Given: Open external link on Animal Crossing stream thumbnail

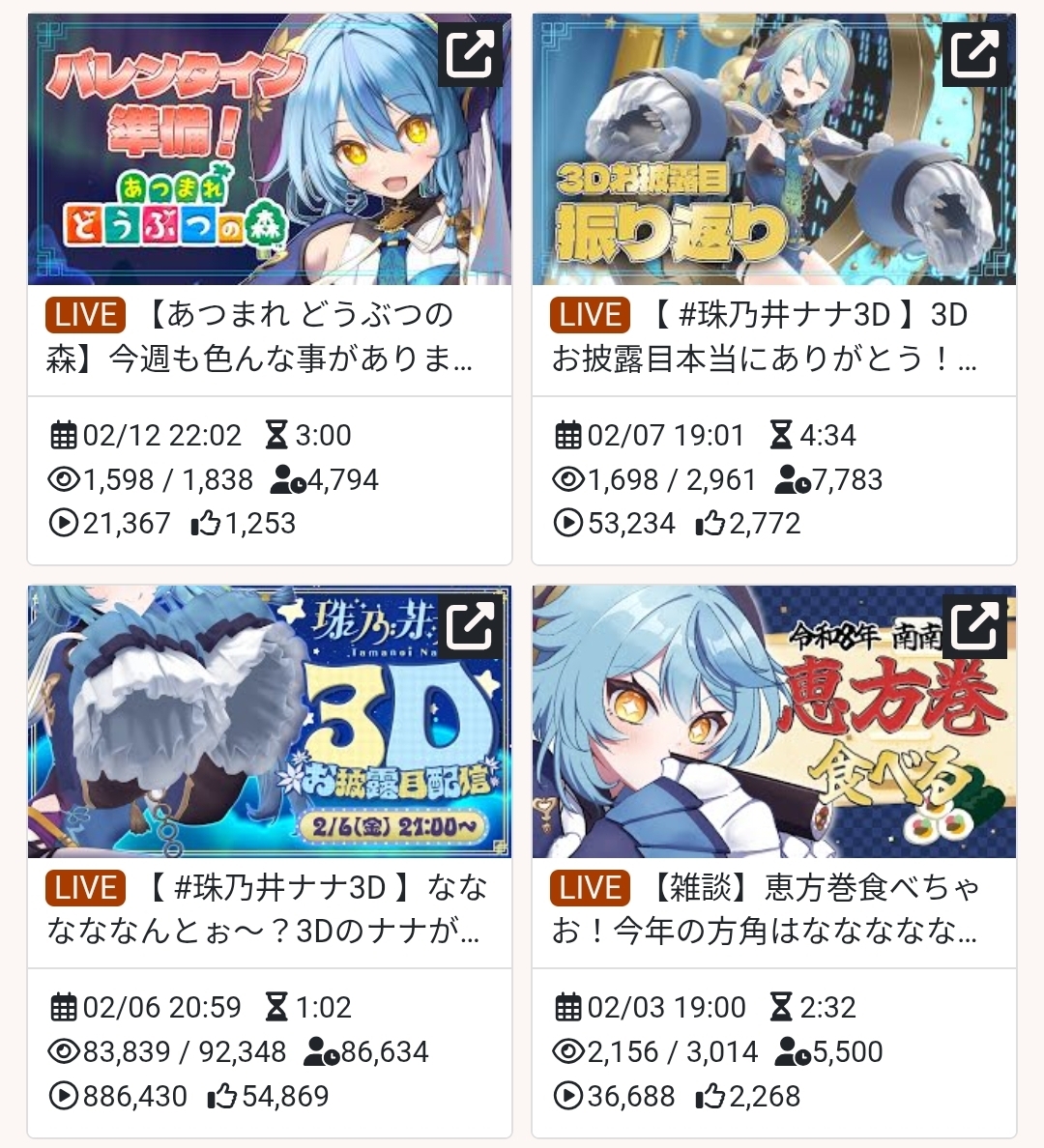Looking at the screenshot, I should click(x=471, y=54).
